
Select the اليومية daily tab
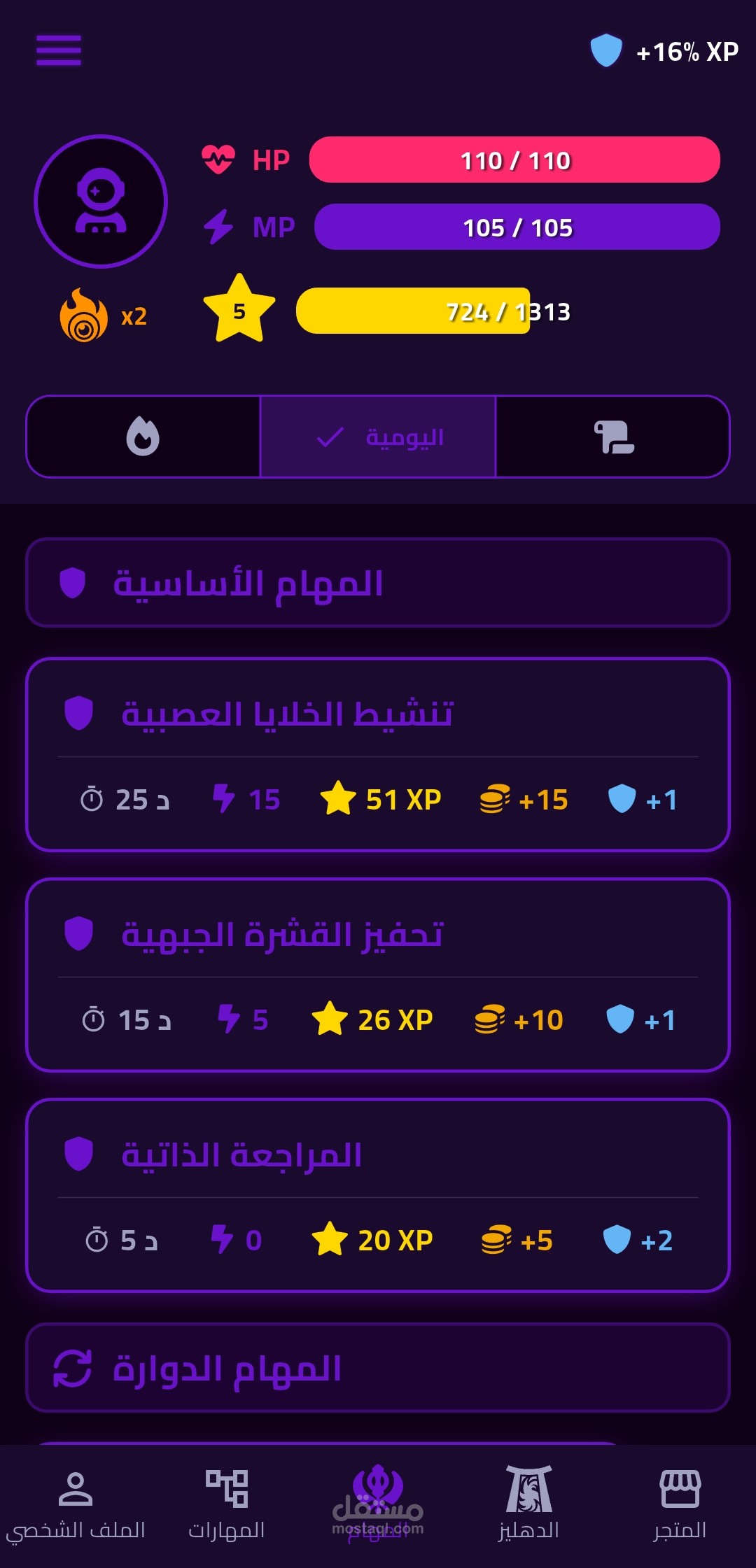[378, 437]
